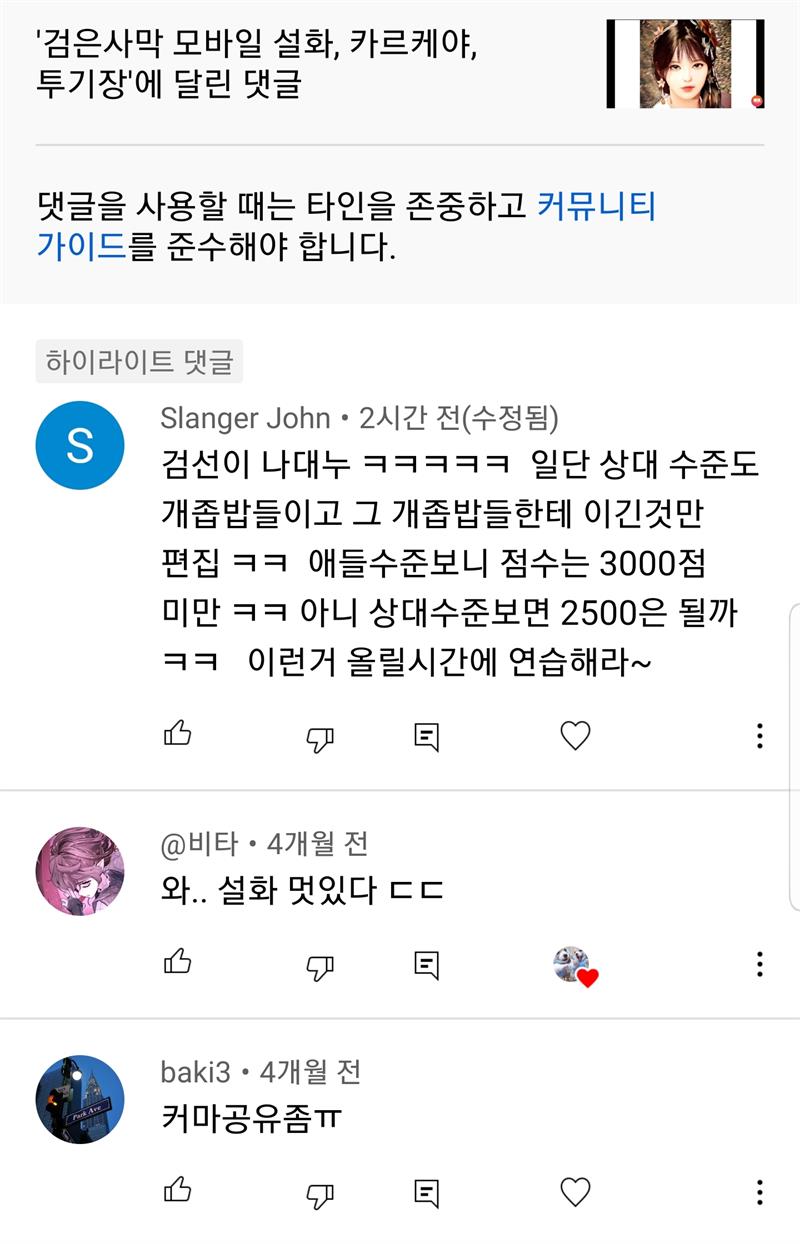
Task: Reply to Slanger John's comment
Action: click(427, 737)
